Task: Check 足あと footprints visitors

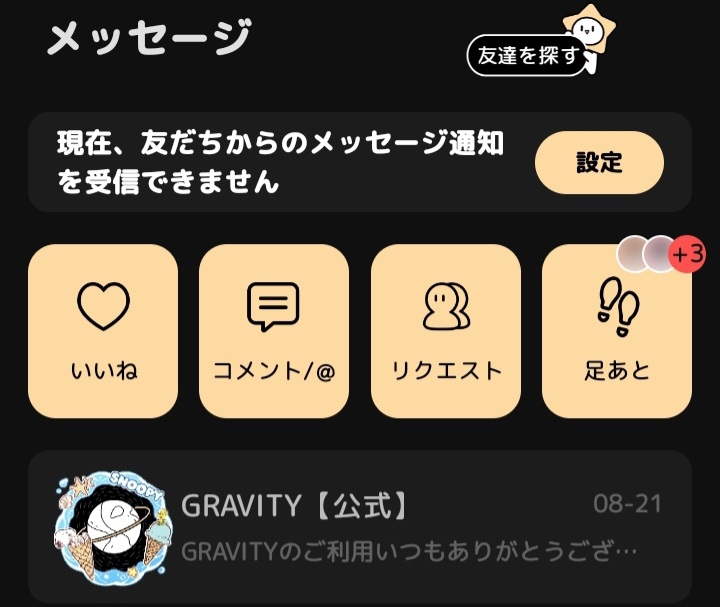Action: 617,331
